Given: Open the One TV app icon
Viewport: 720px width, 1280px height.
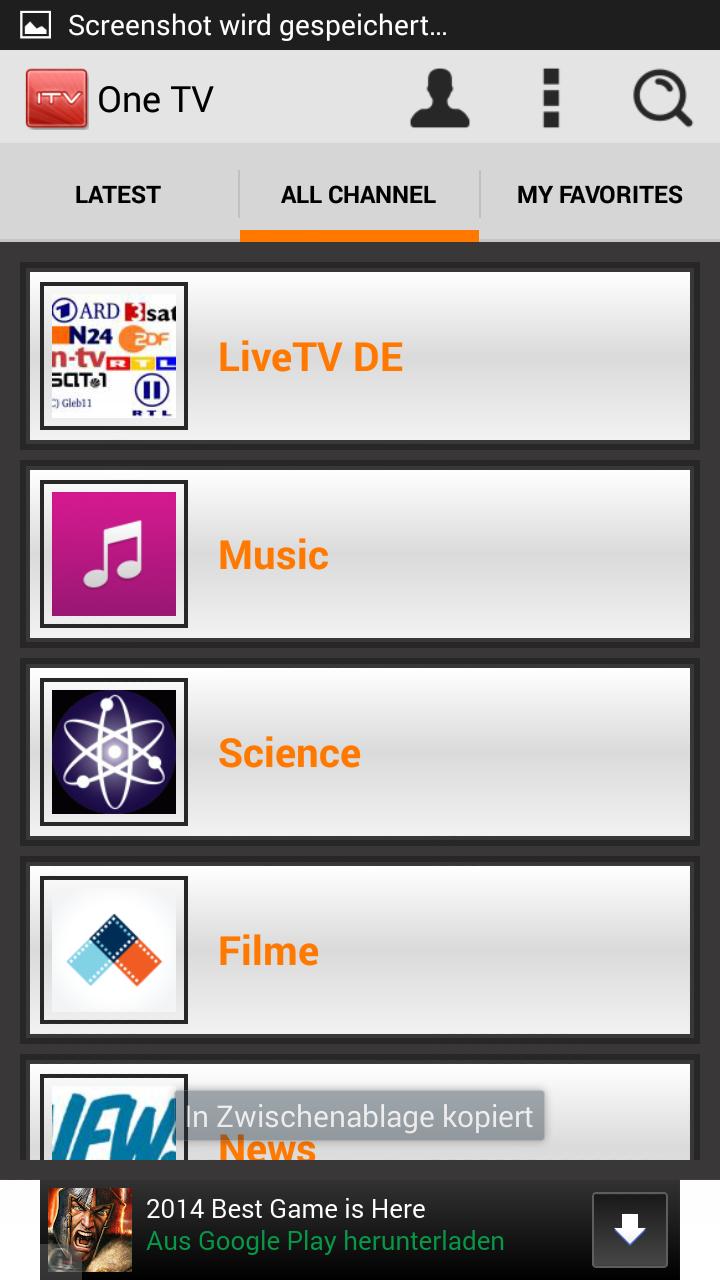Looking at the screenshot, I should (57, 97).
